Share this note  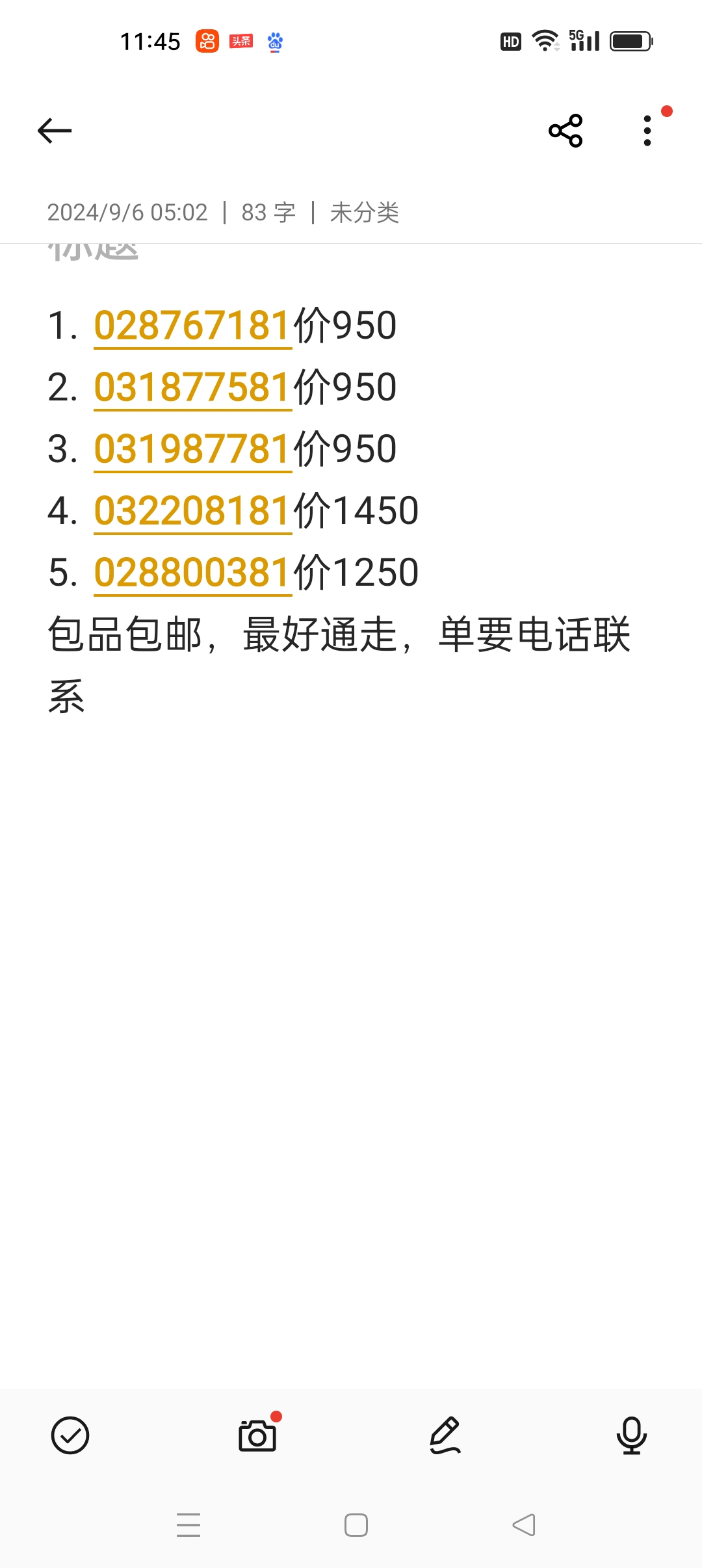click(565, 131)
